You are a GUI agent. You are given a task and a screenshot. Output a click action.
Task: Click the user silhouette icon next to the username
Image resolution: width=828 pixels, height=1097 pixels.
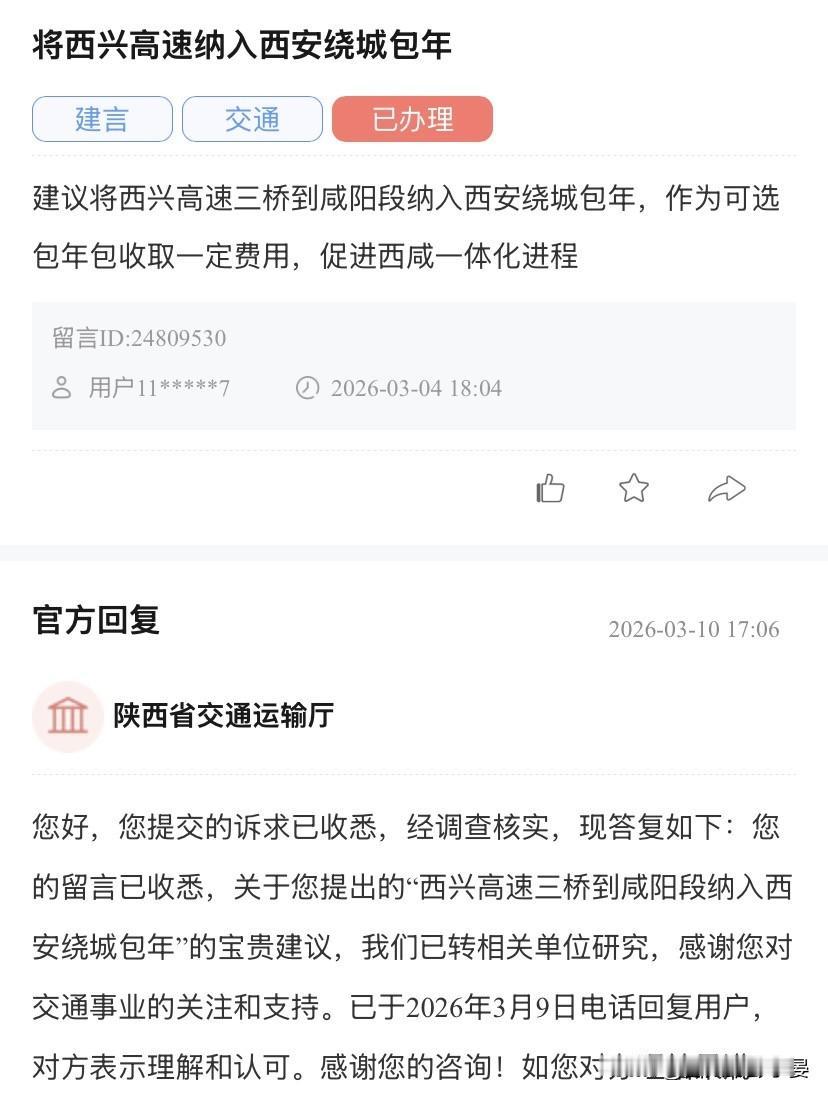click(62, 388)
